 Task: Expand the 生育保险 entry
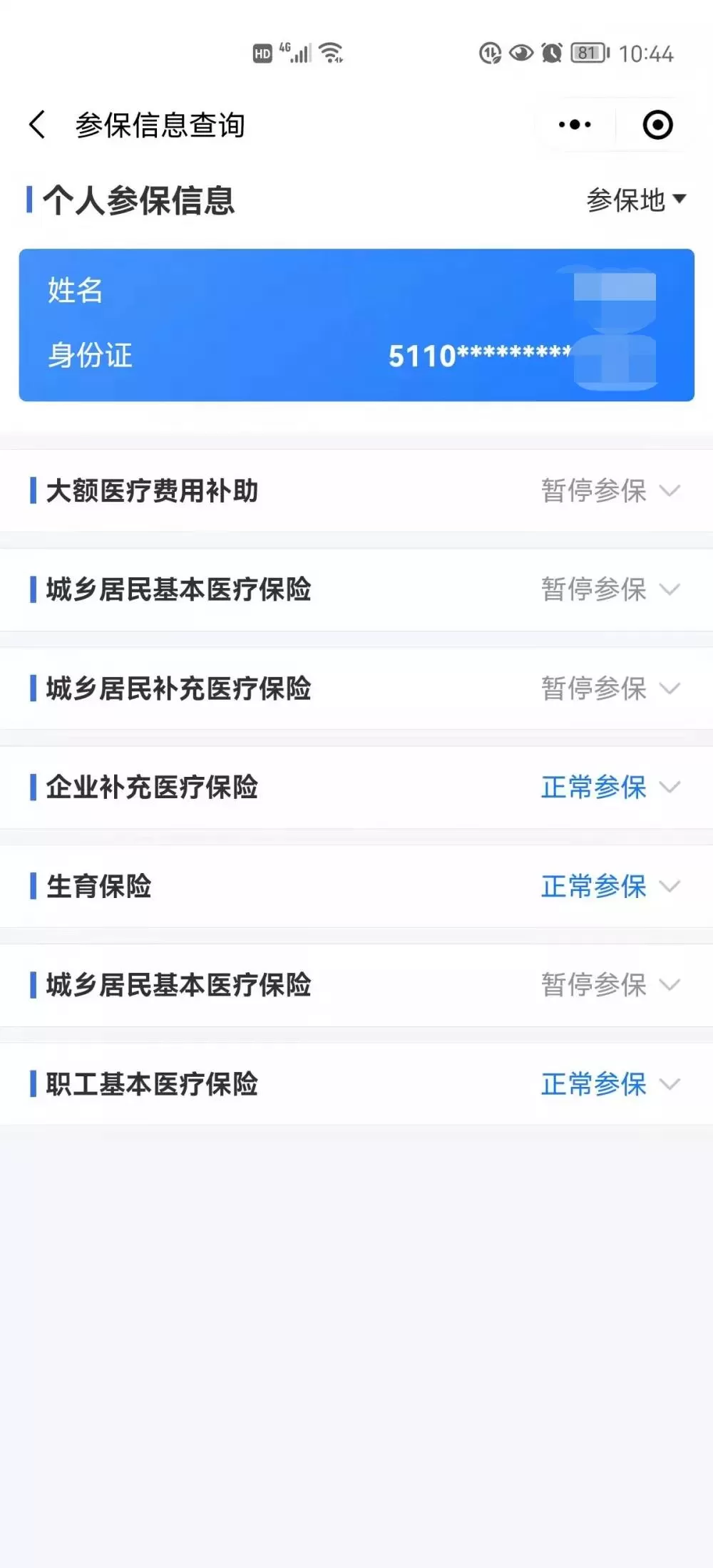(670, 887)
